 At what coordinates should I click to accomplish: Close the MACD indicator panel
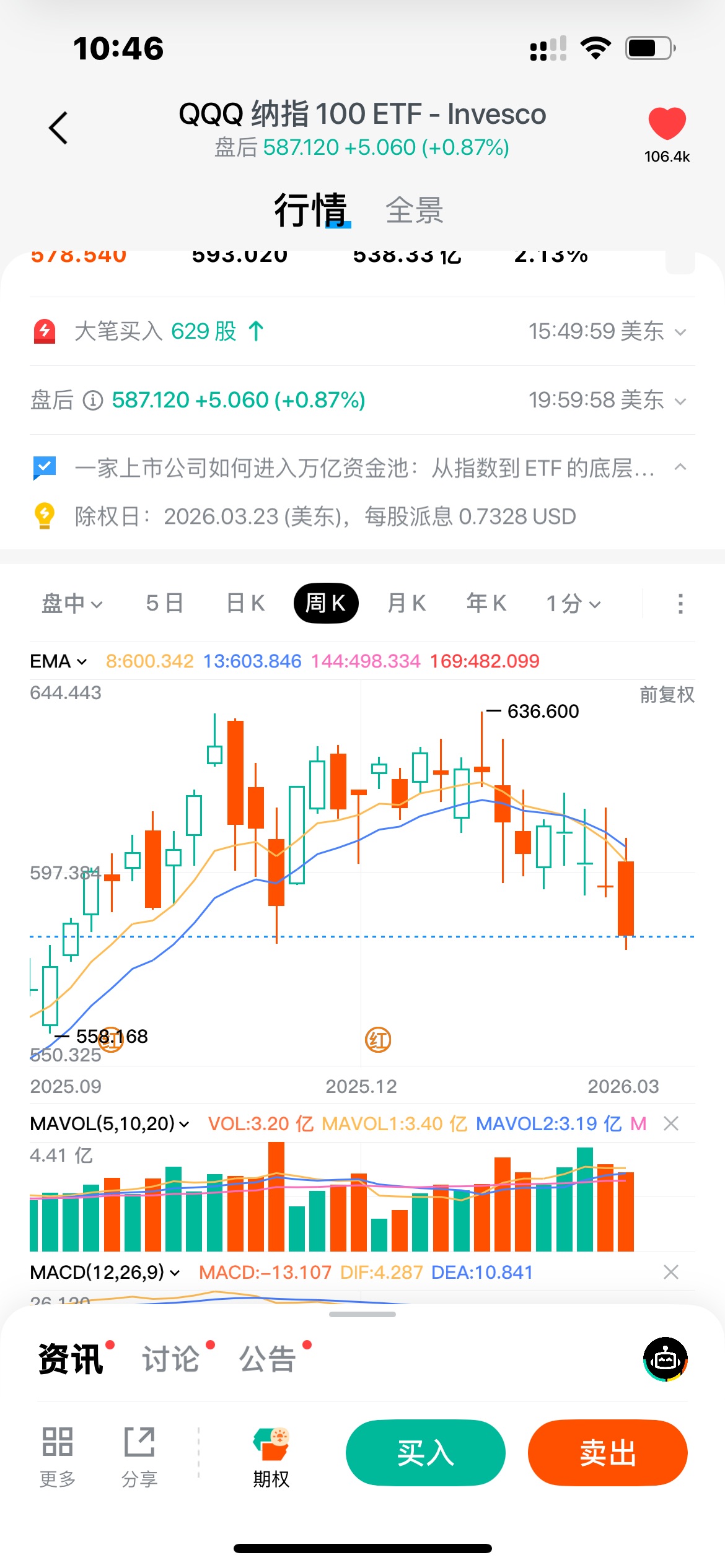(671, 1272)
